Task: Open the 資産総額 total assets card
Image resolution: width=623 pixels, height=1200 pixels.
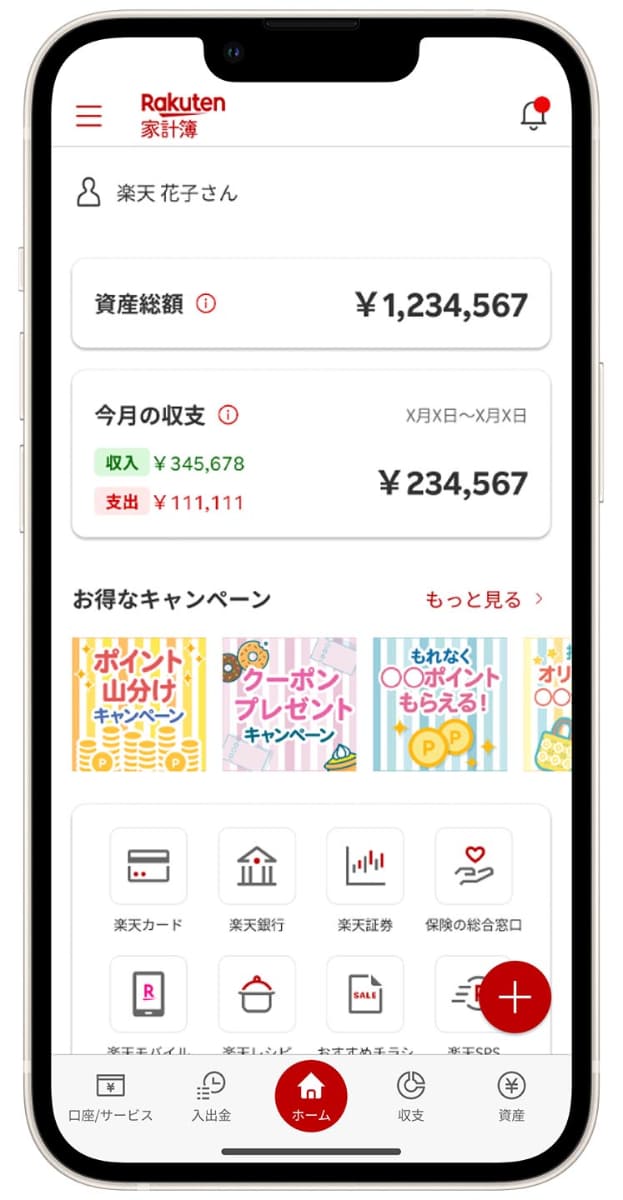Action: pos(311,304)
